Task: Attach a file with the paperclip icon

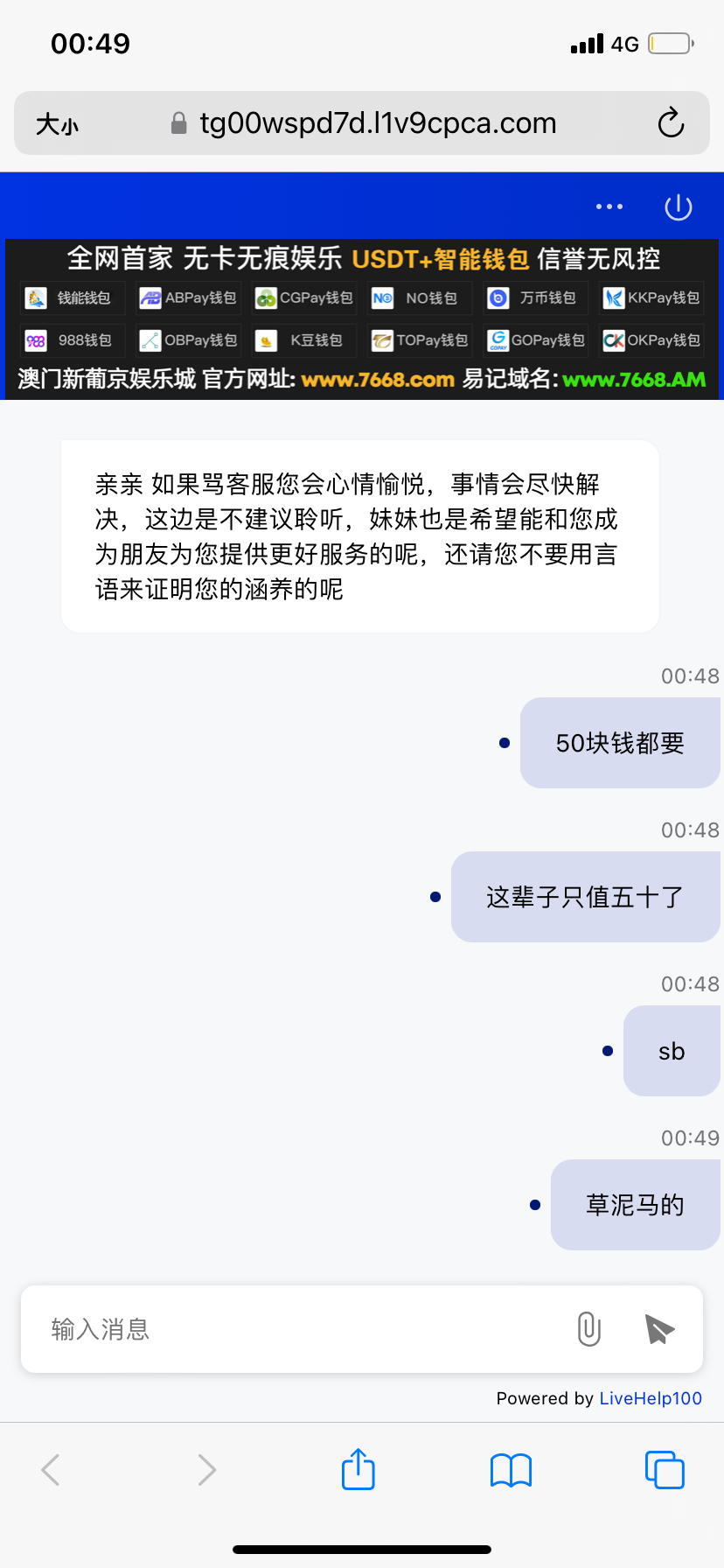Action: click(x=589, y=1329)
